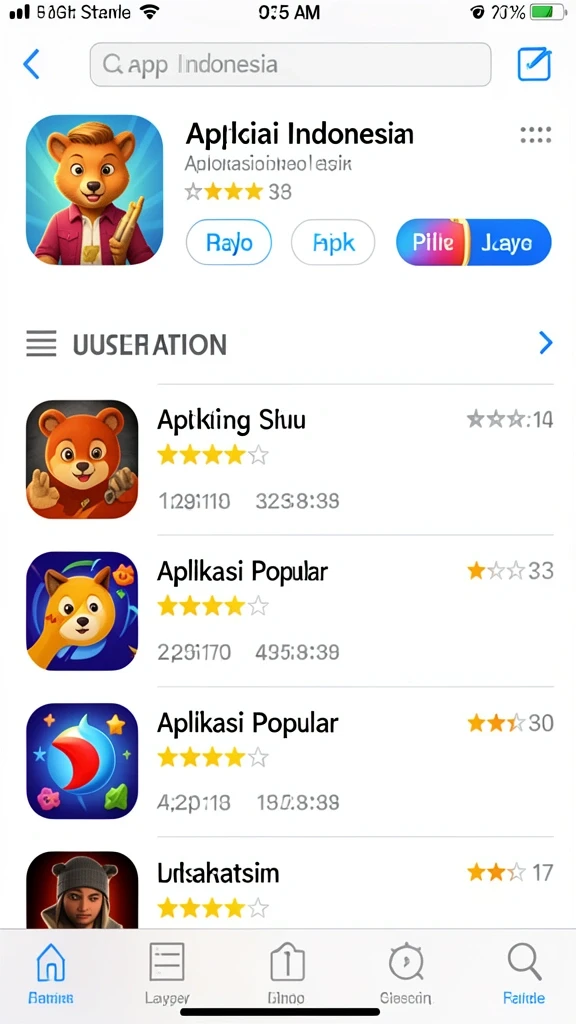Switch to the Blnoo tab
Viewport: 576px width, 1024px height.
point(287,972)
